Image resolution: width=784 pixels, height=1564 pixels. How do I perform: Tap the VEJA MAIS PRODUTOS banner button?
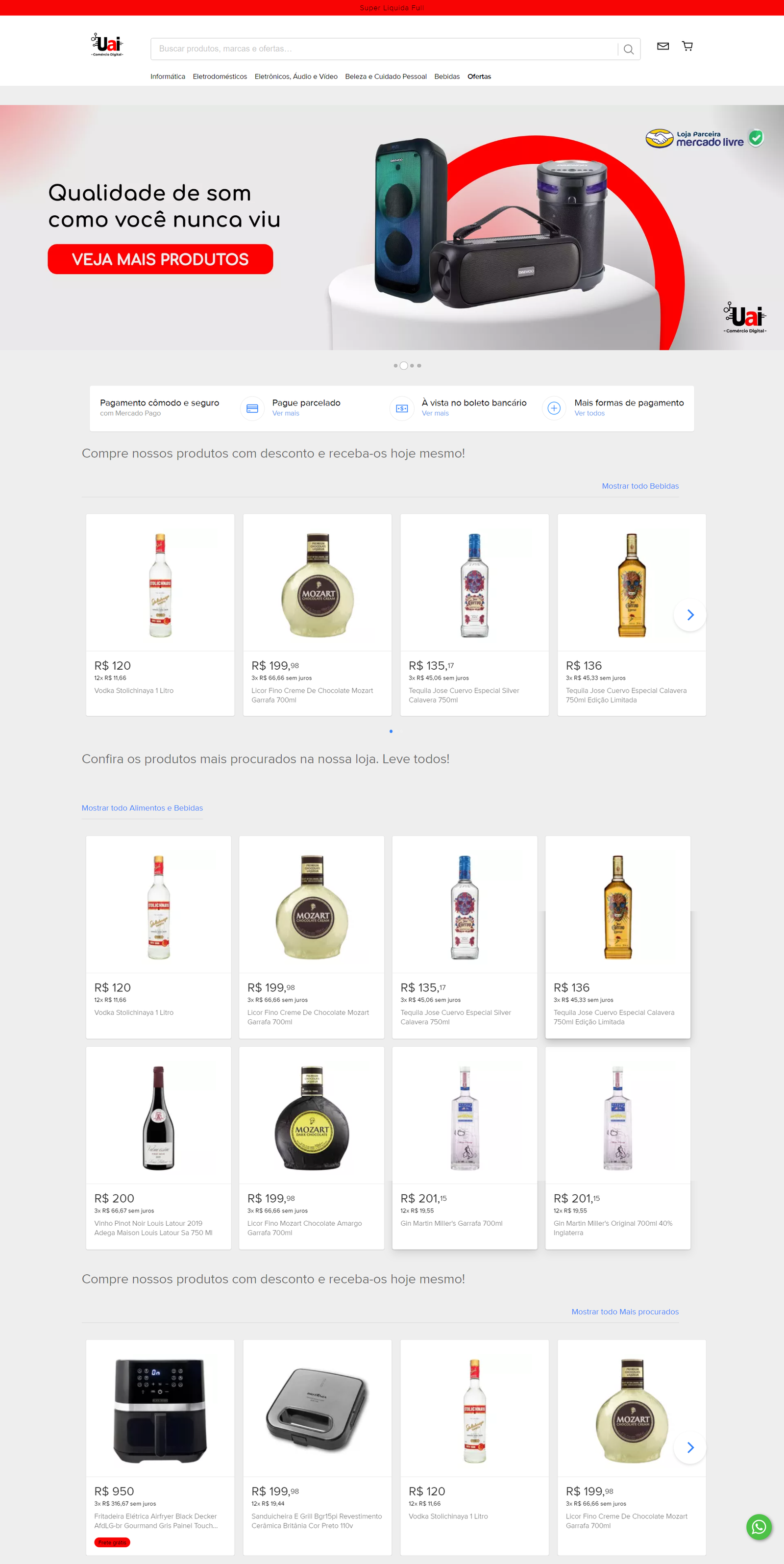tap(160, 259)
